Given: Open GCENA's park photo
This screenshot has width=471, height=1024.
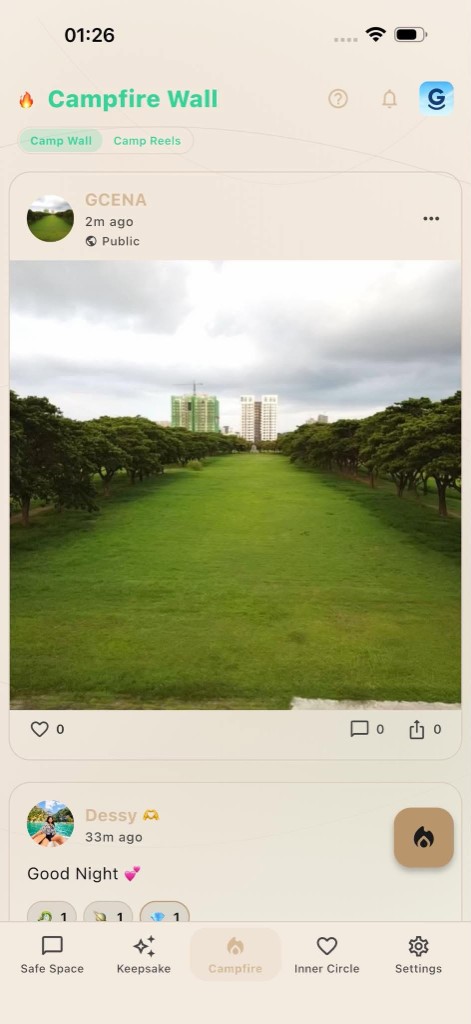Looking at the screenshot, I should pos(235,485).
